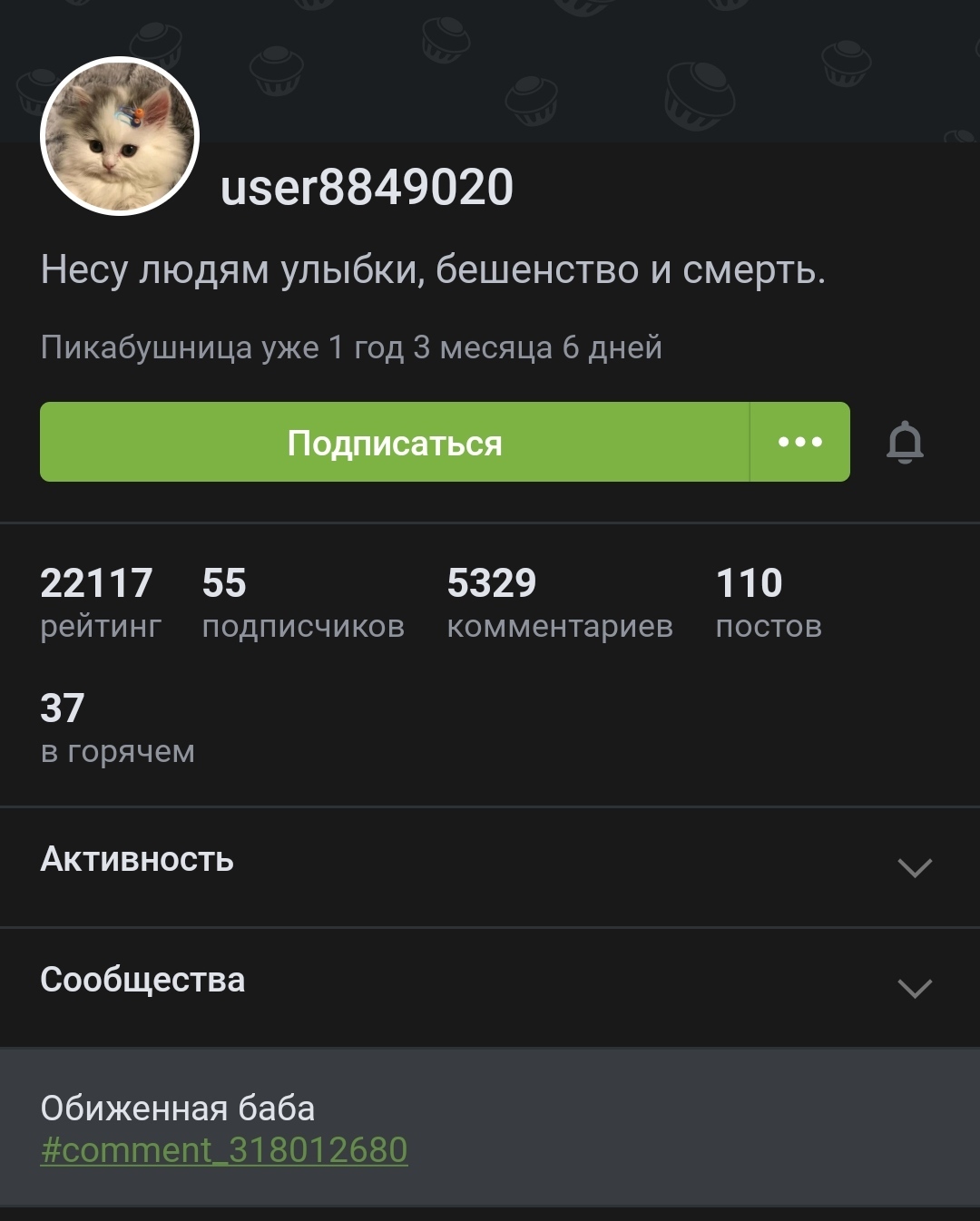Tap the notification bell icon

[905, 443]
